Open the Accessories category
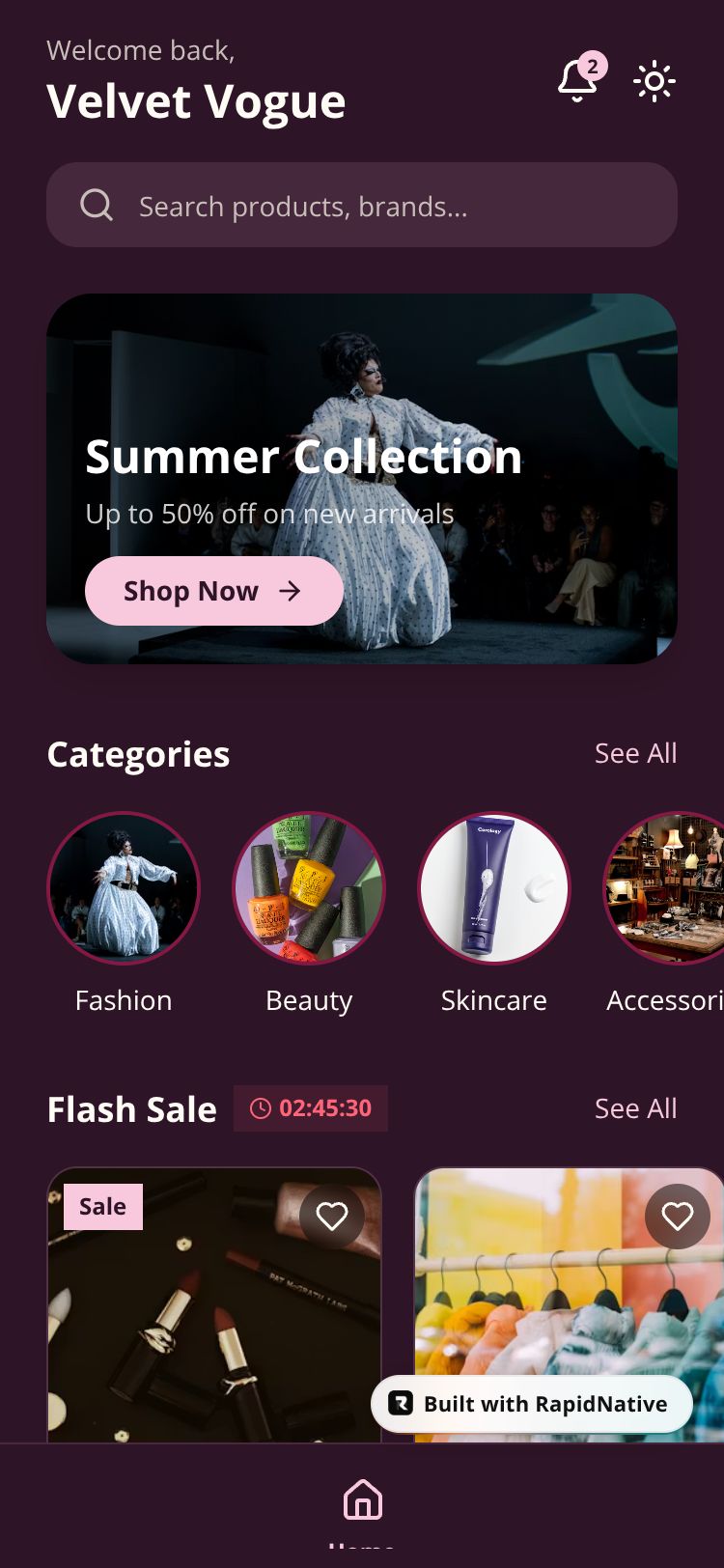This screenshot has height=1568, width=724. [x=666, y=888]
